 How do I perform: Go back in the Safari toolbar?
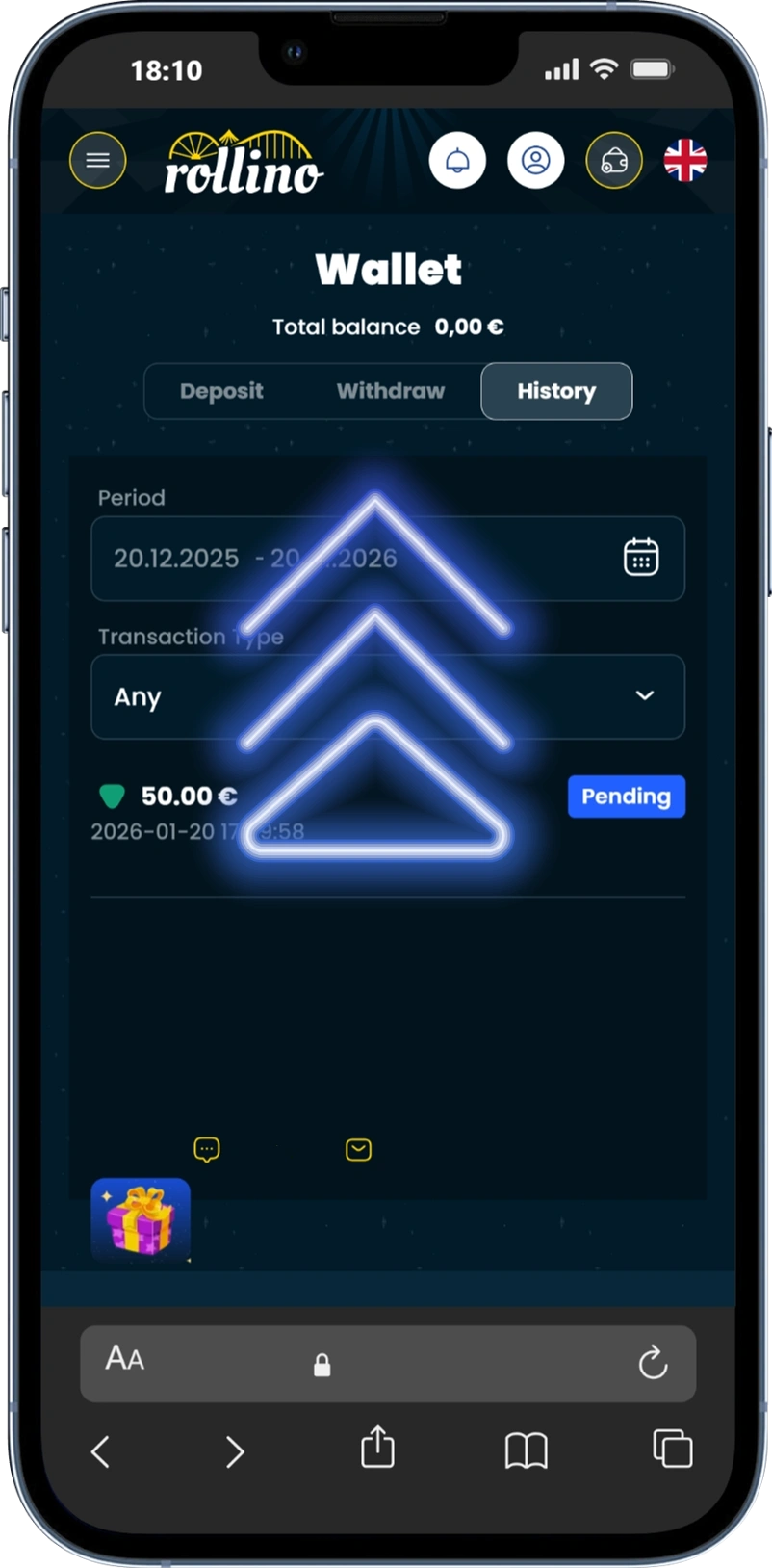(100, 1450)
